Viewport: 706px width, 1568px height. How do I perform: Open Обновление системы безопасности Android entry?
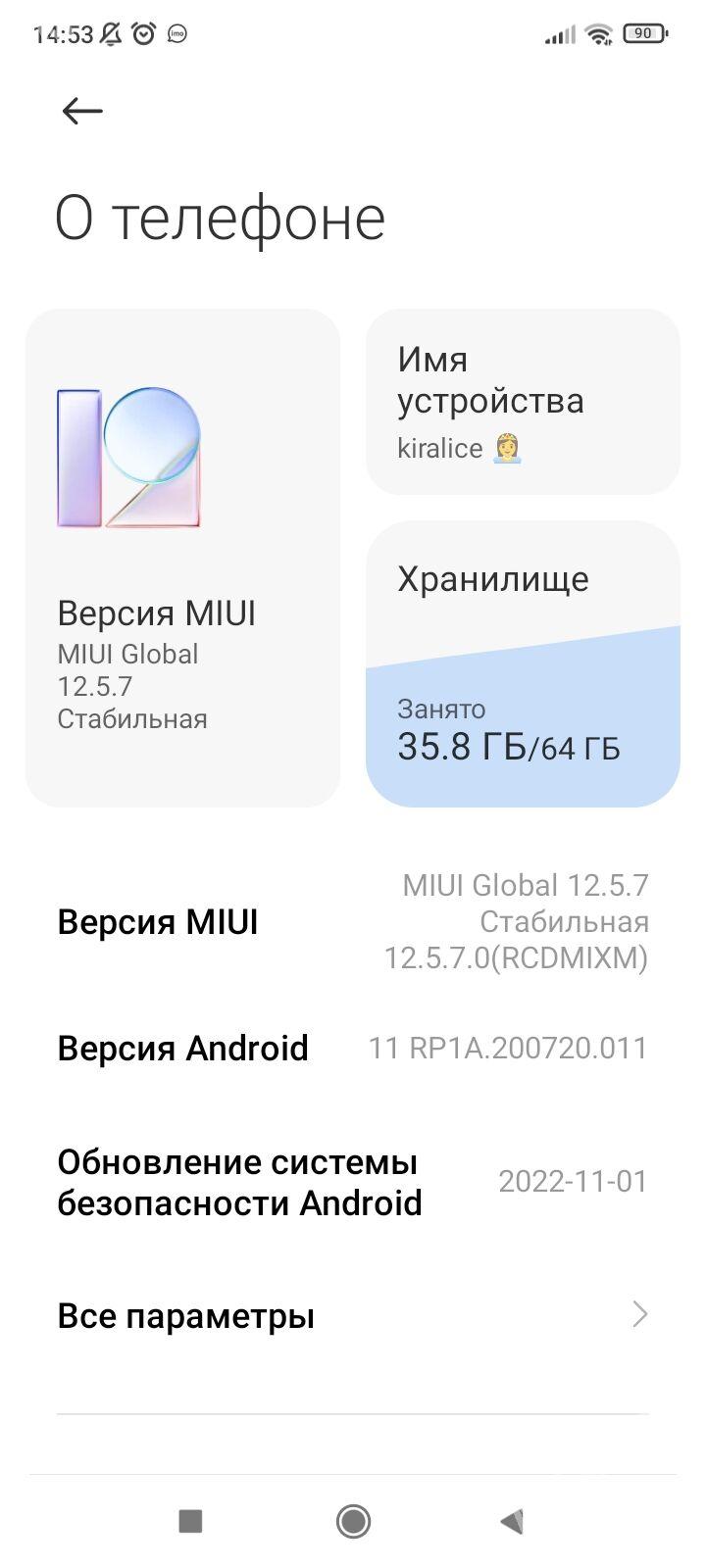tap(353, 1181)
